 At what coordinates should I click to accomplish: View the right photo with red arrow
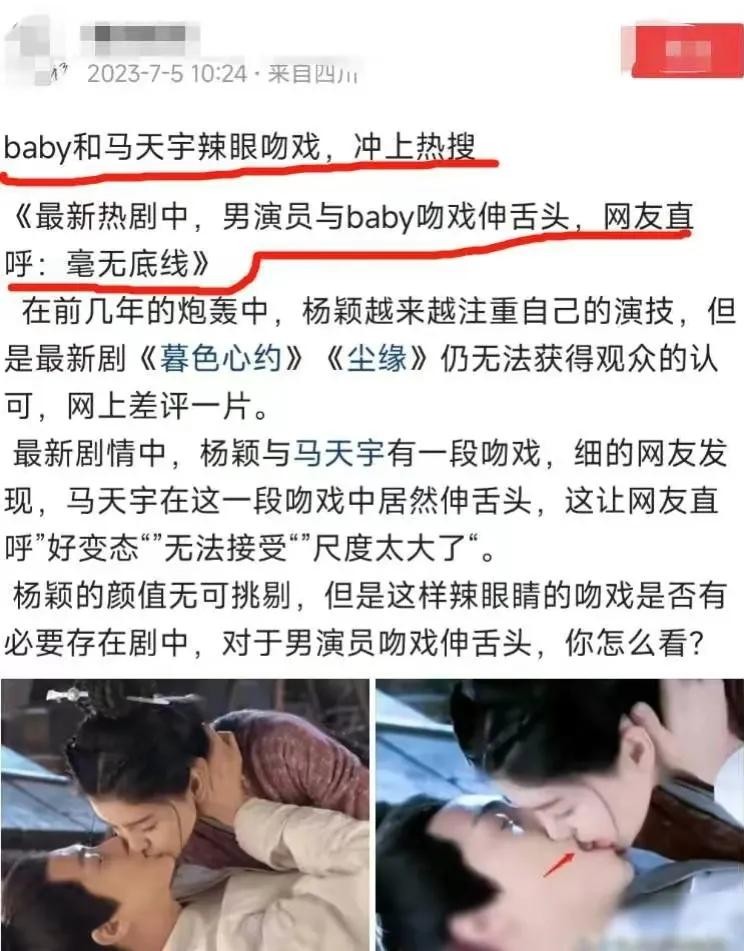coord(559,815)
